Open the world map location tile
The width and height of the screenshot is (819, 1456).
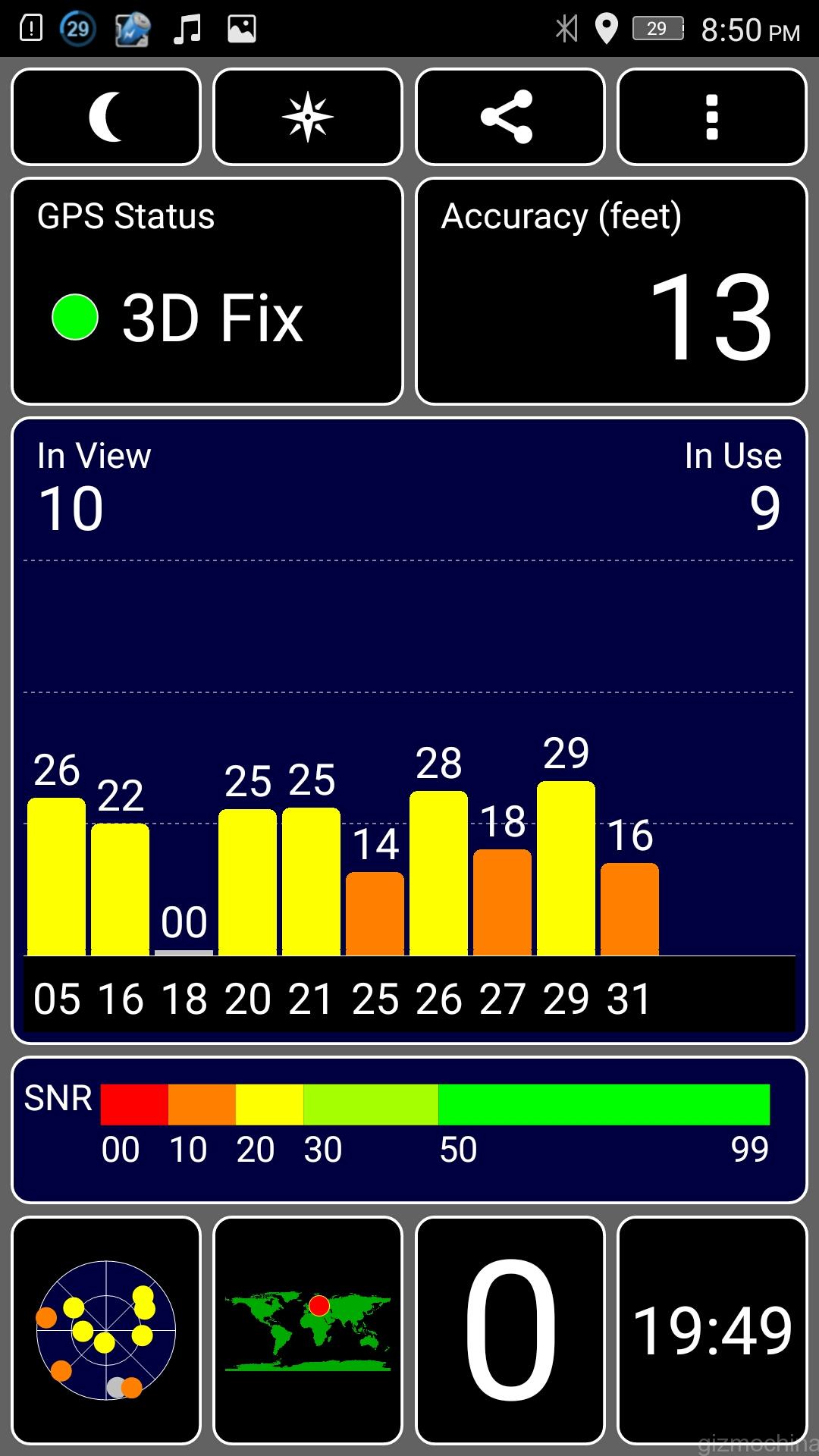pyautogui.click(x=308, y=1330)
